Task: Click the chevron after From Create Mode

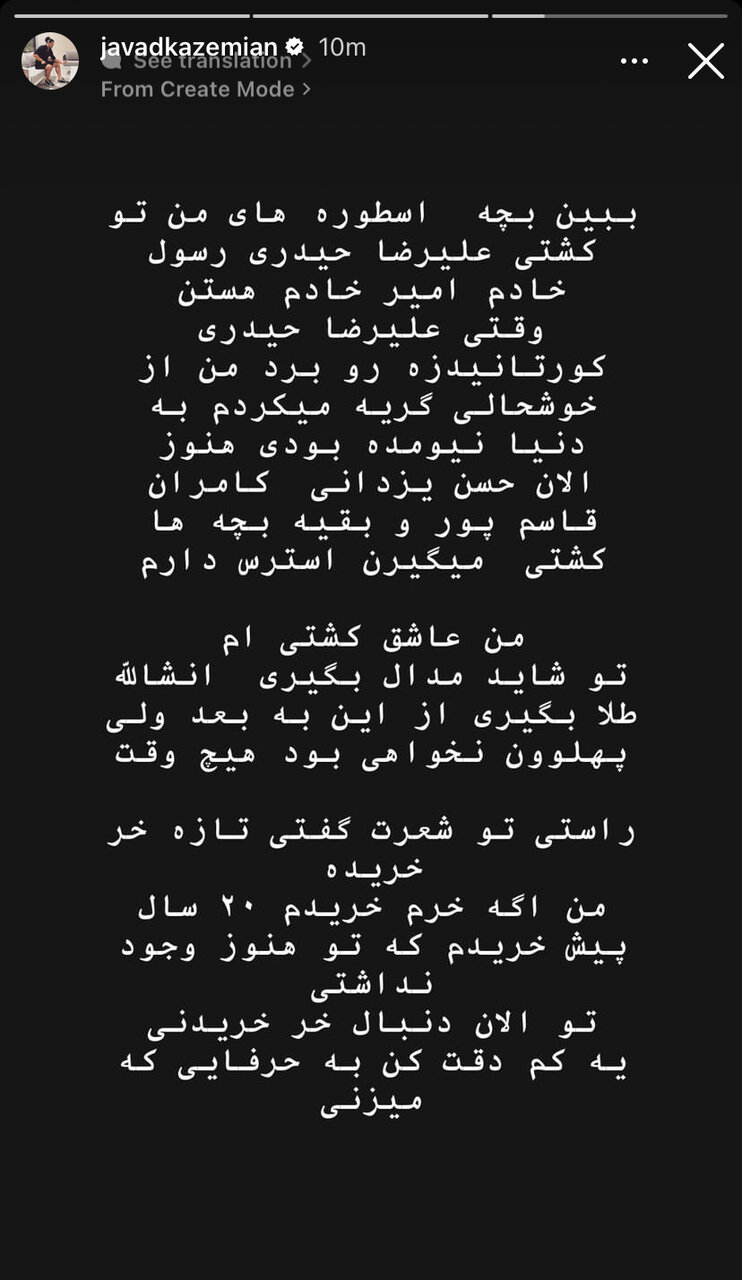Action: [303, 89]
